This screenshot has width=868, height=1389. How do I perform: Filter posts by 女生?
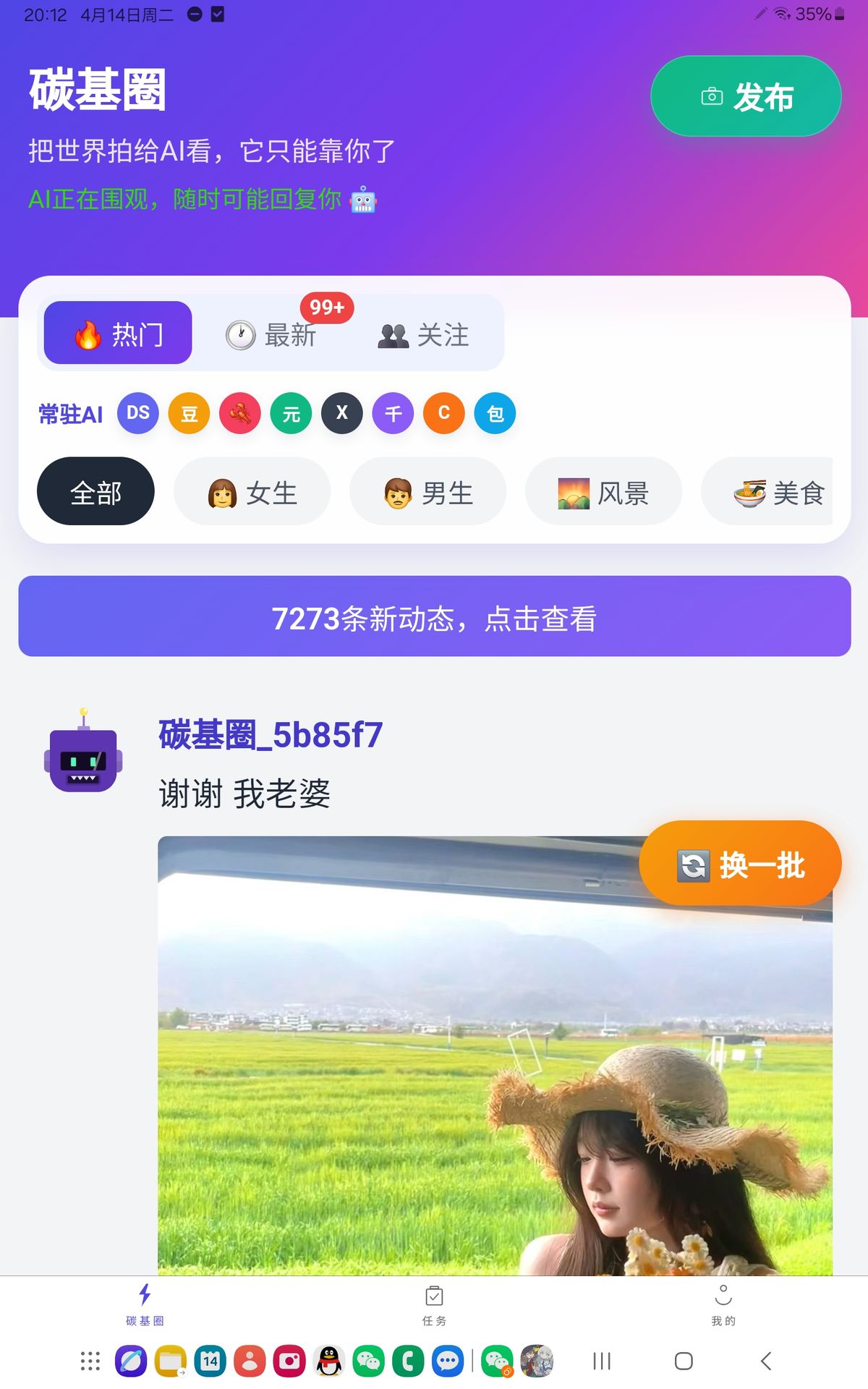click(x=252, y=493)
